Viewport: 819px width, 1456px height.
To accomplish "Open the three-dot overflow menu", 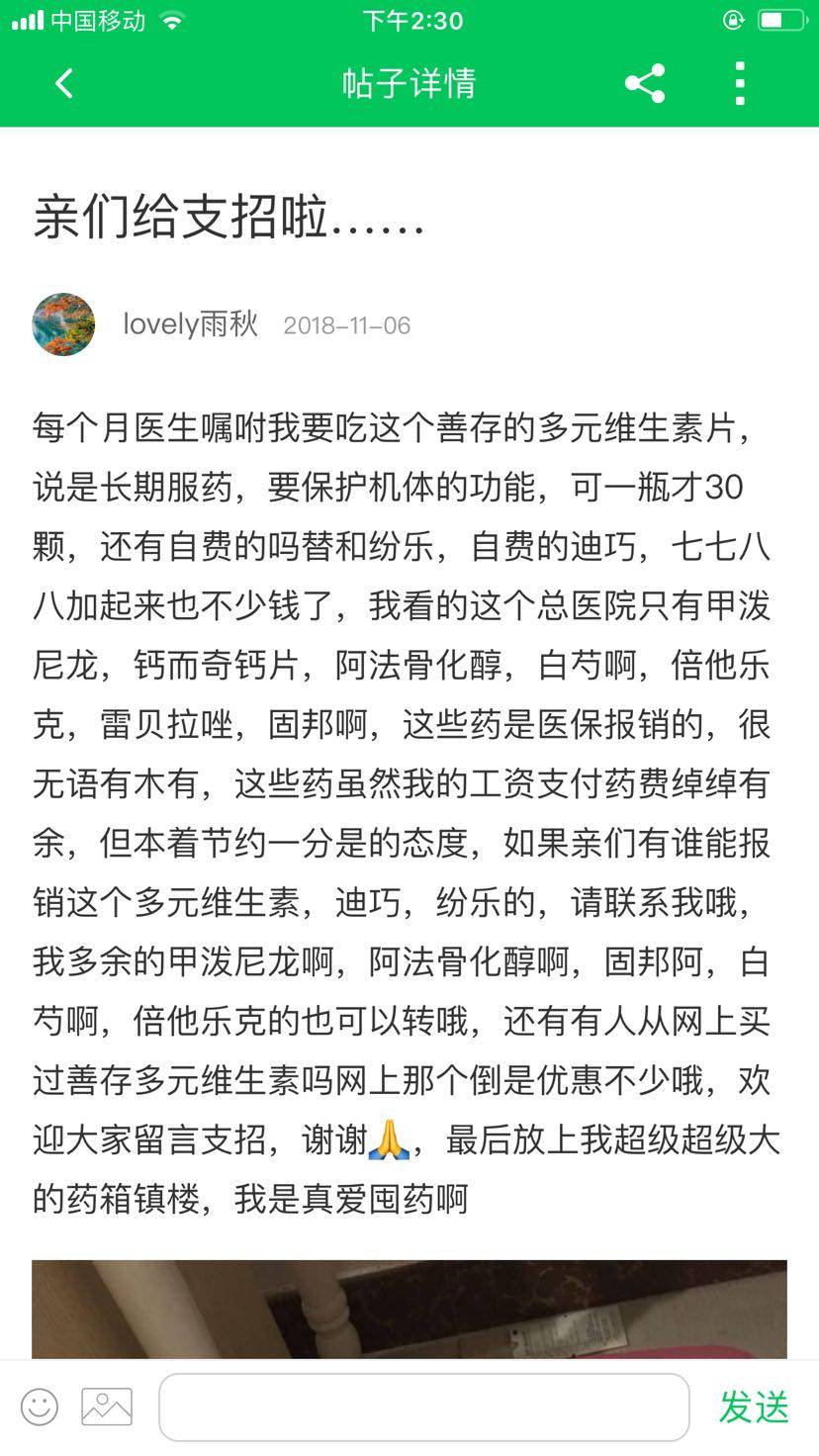I will tap(739, 84).
